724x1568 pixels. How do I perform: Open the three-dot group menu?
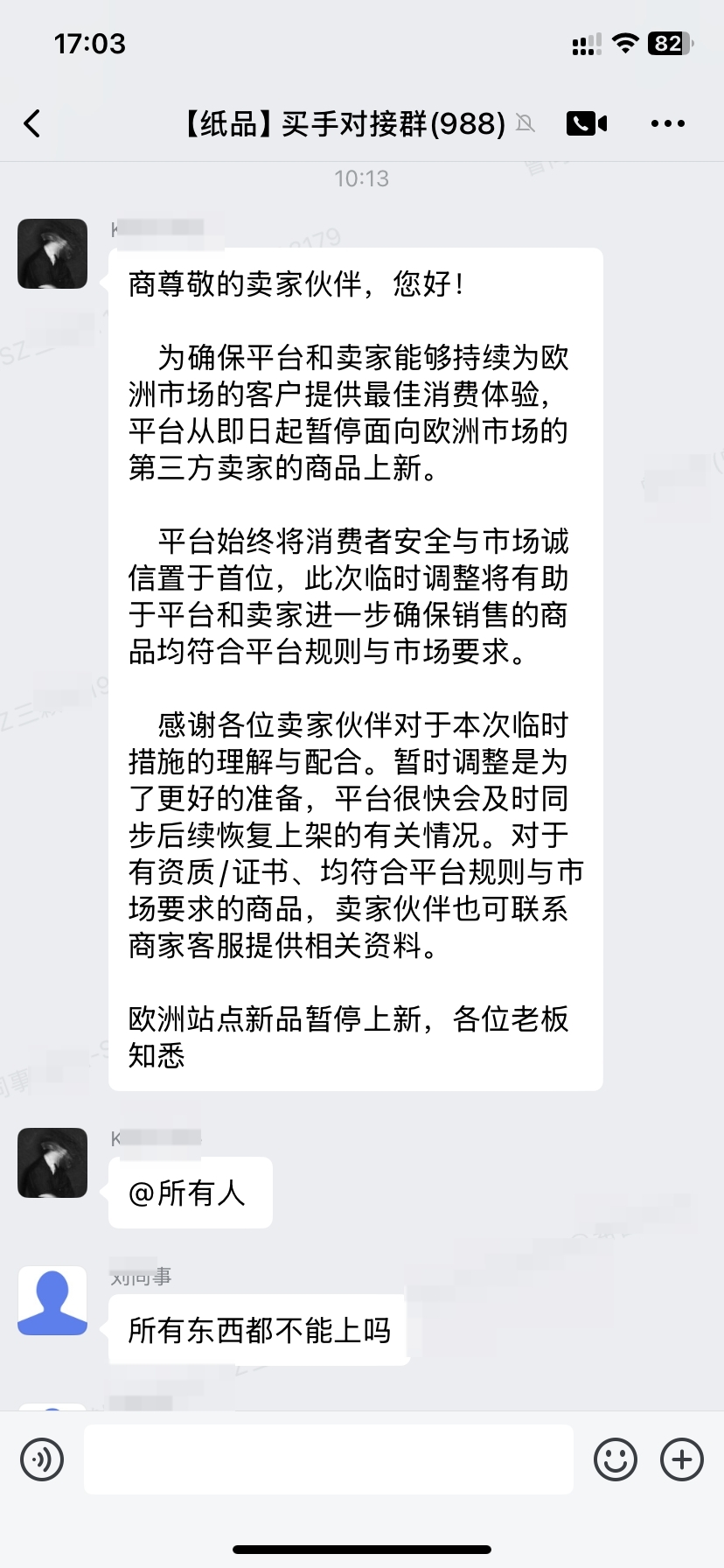[x=667, y=123]
